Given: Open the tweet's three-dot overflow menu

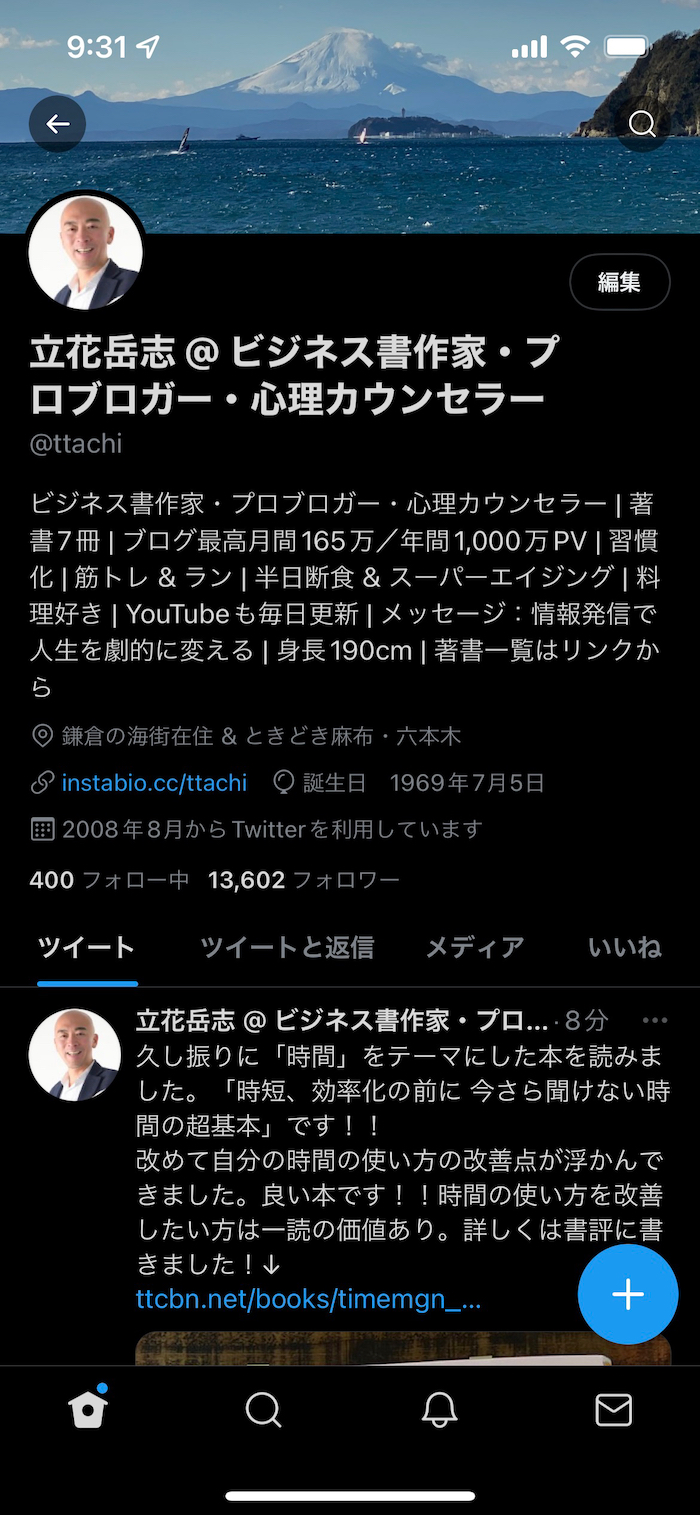Looking at the screenshot, I should [x=655, y=1021].
